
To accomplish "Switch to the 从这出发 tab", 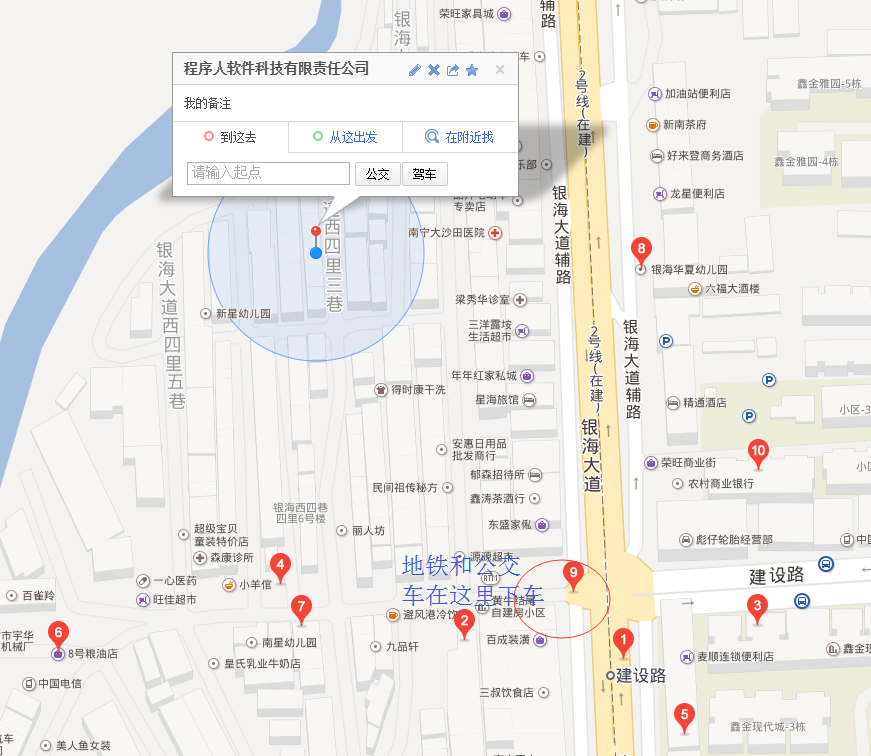I will click(345, 137).
